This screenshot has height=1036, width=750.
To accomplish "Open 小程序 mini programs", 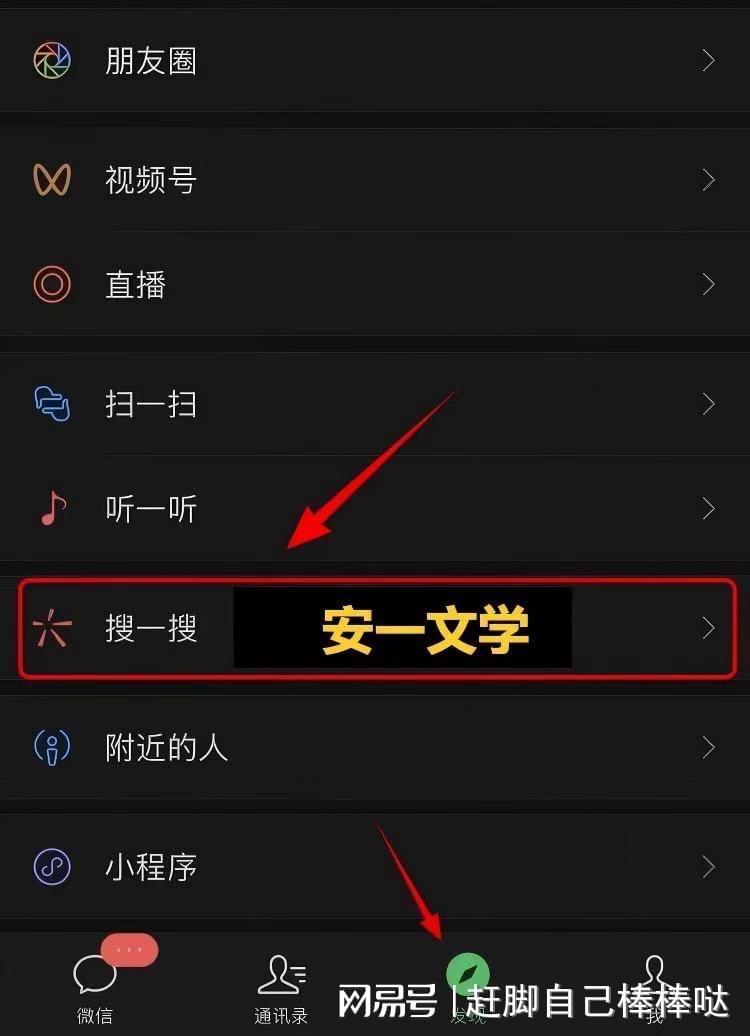I will click(375, 866).
